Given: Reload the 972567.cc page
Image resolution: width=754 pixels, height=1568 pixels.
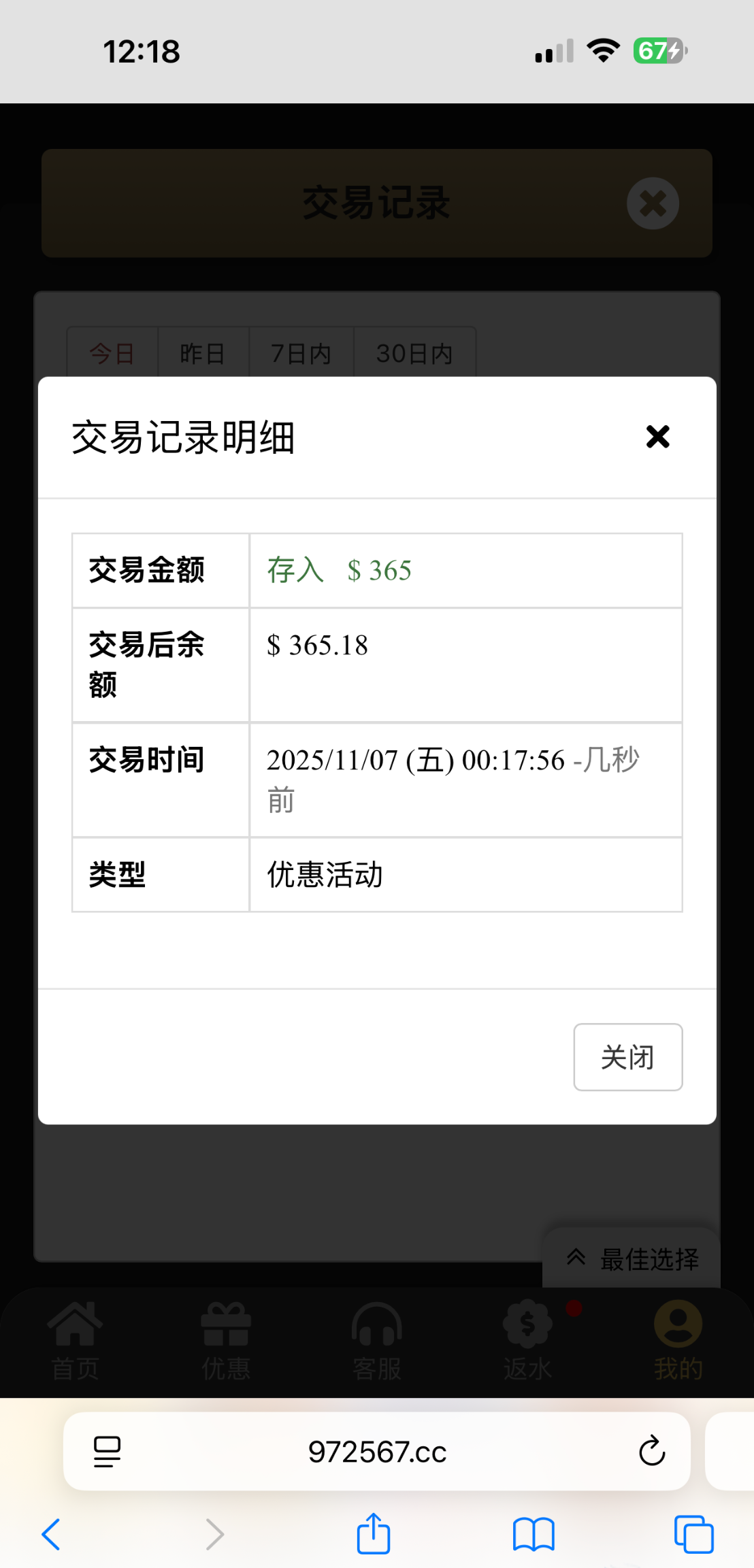Looking at the screenshot, I should 651,1452.
